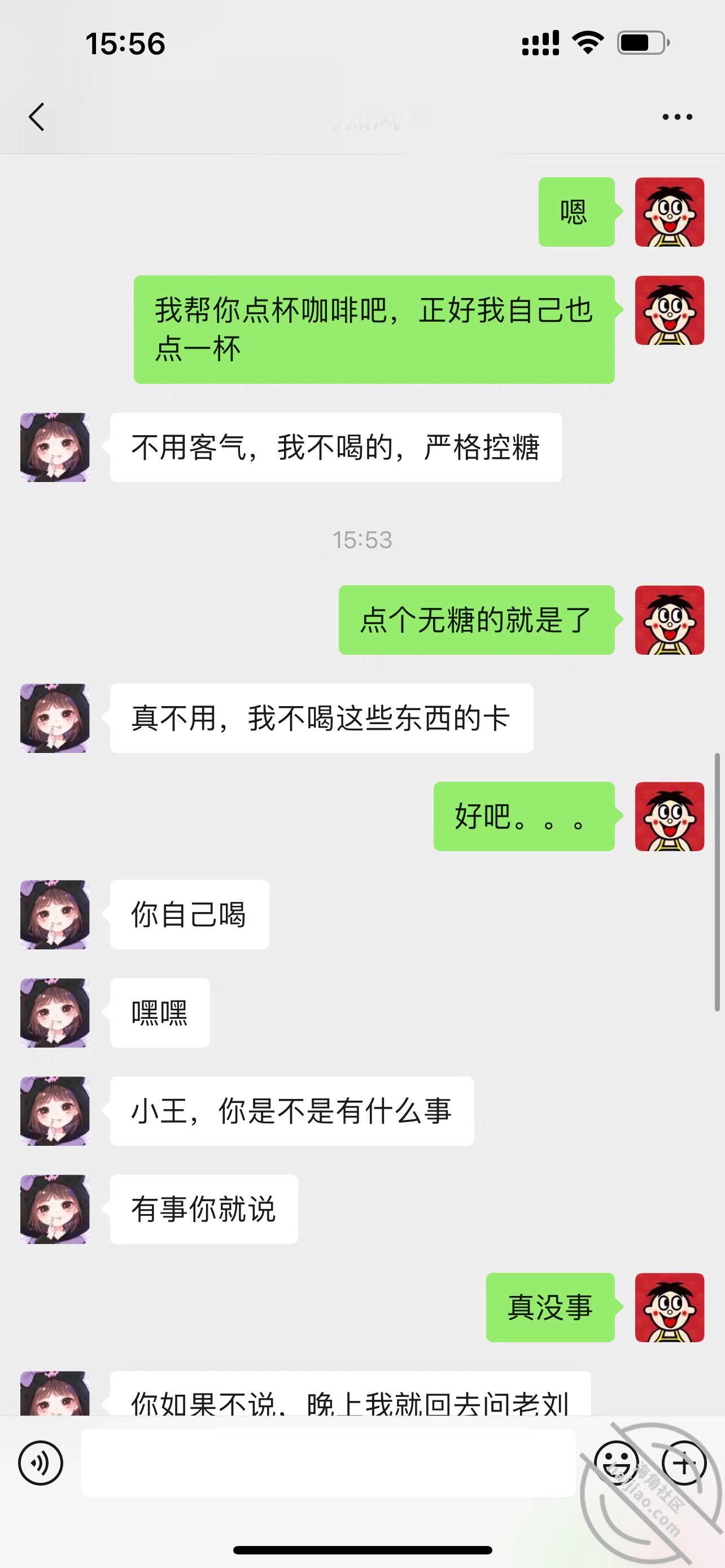Focus the message text field
The image size is (725, 1568).
pyautogui.click(x=328, y=1462)
